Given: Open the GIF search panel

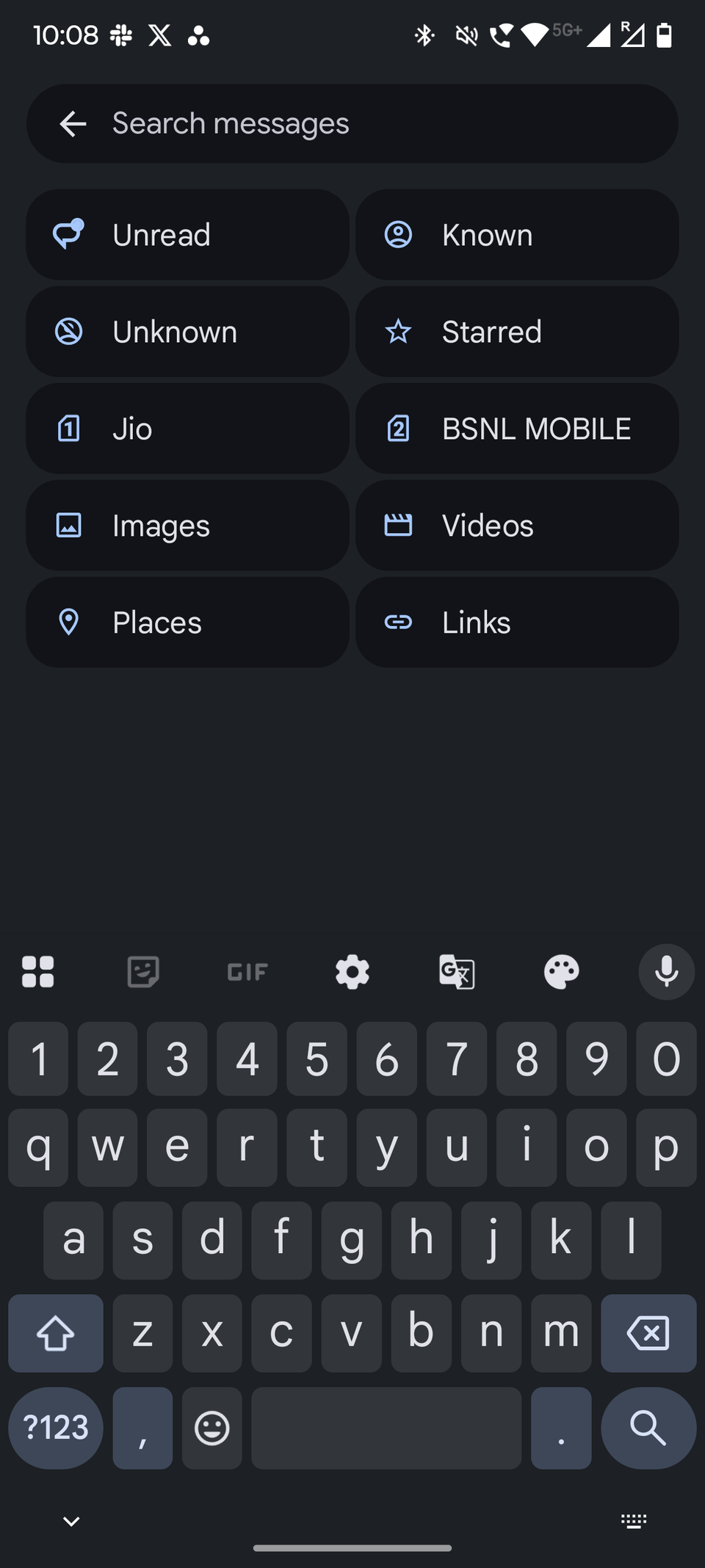Looking at the screenshot, I should click(247, 971).
